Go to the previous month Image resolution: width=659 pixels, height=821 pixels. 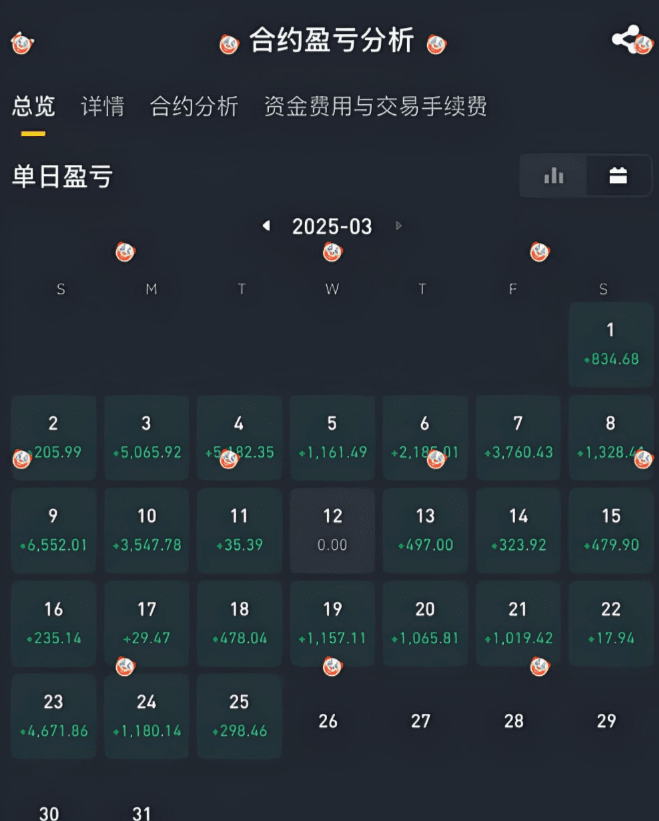tap(266, 226)
